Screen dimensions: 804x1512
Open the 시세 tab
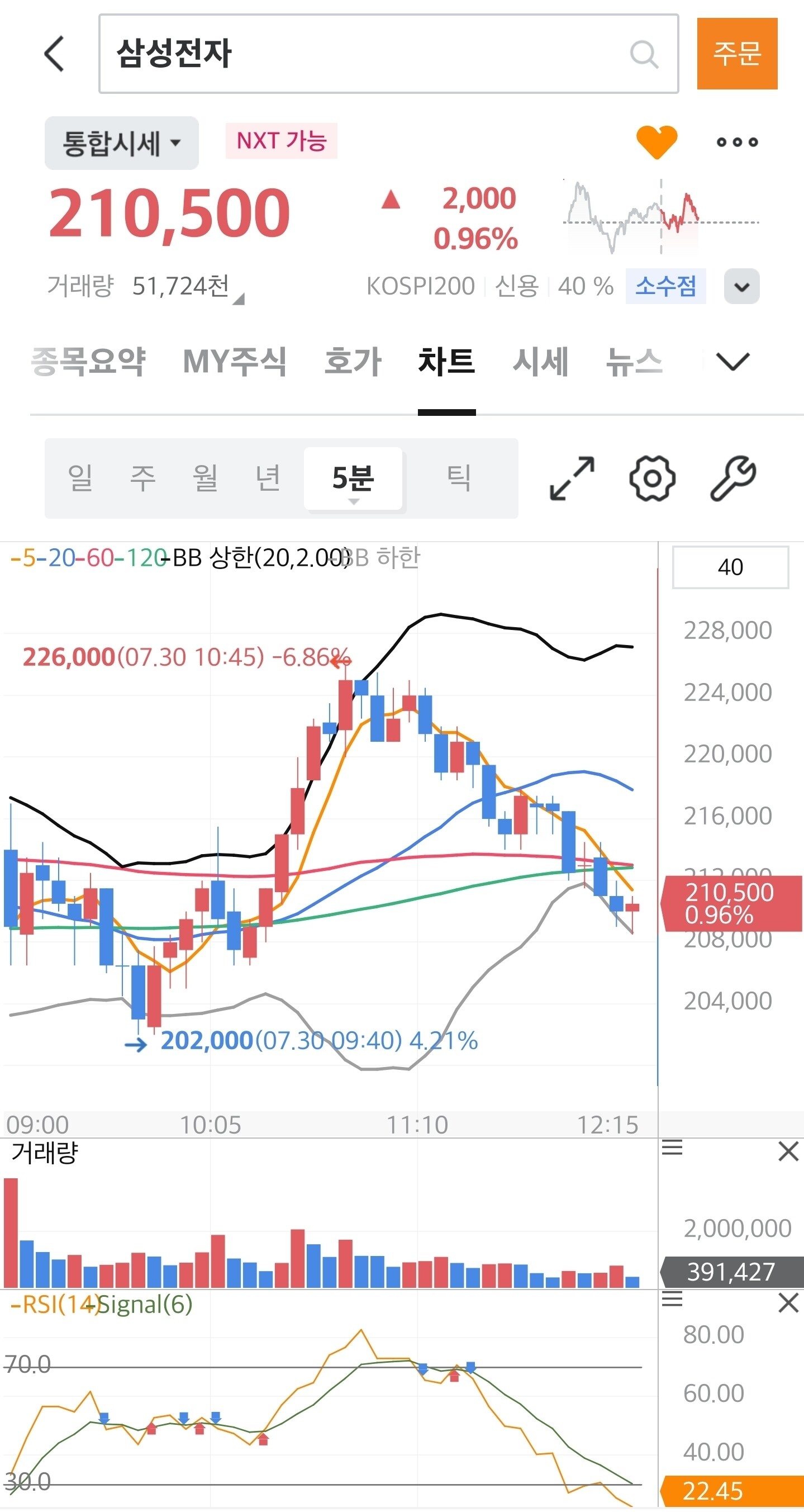point(540,361)
